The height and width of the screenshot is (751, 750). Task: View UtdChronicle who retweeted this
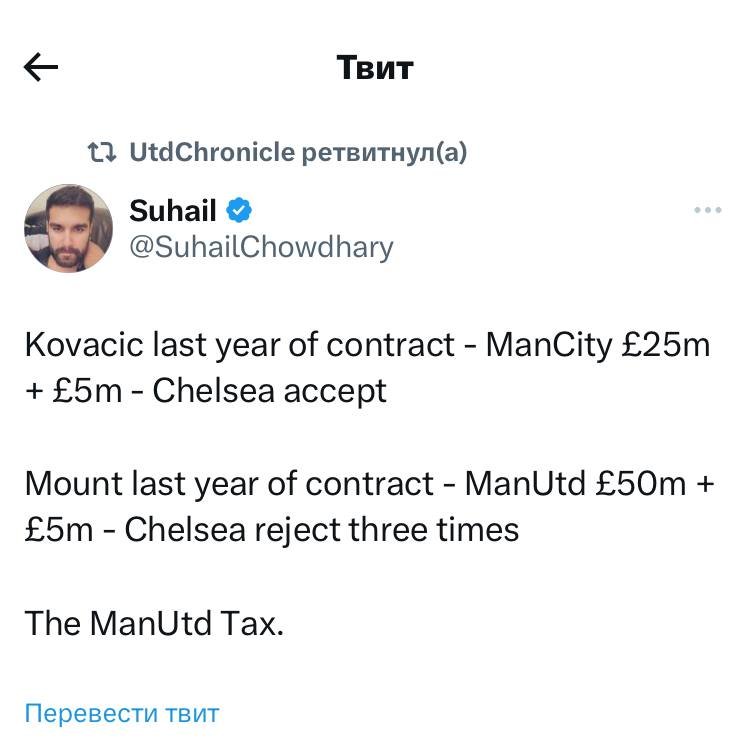point(212,153)
